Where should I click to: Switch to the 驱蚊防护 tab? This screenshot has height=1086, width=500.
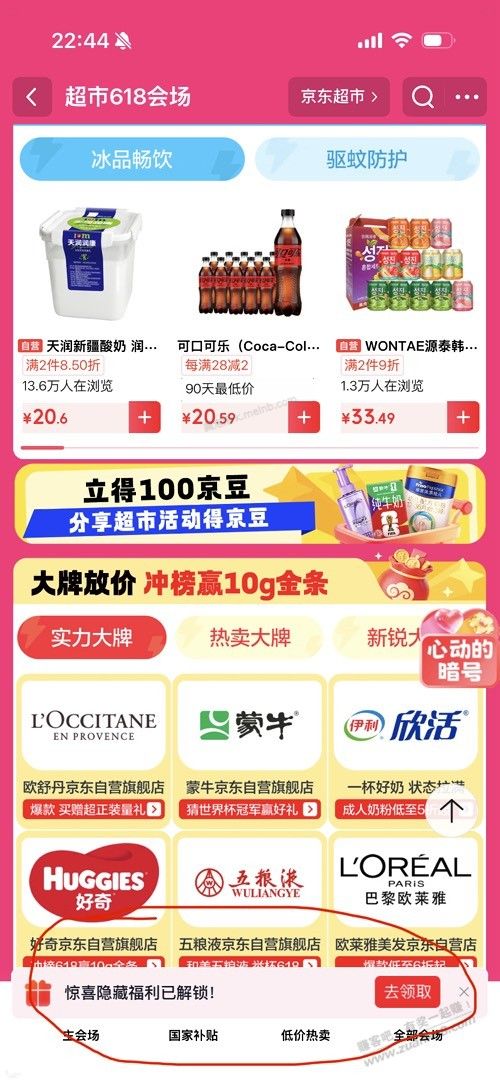pyautogui.click(x=367, y=159)
